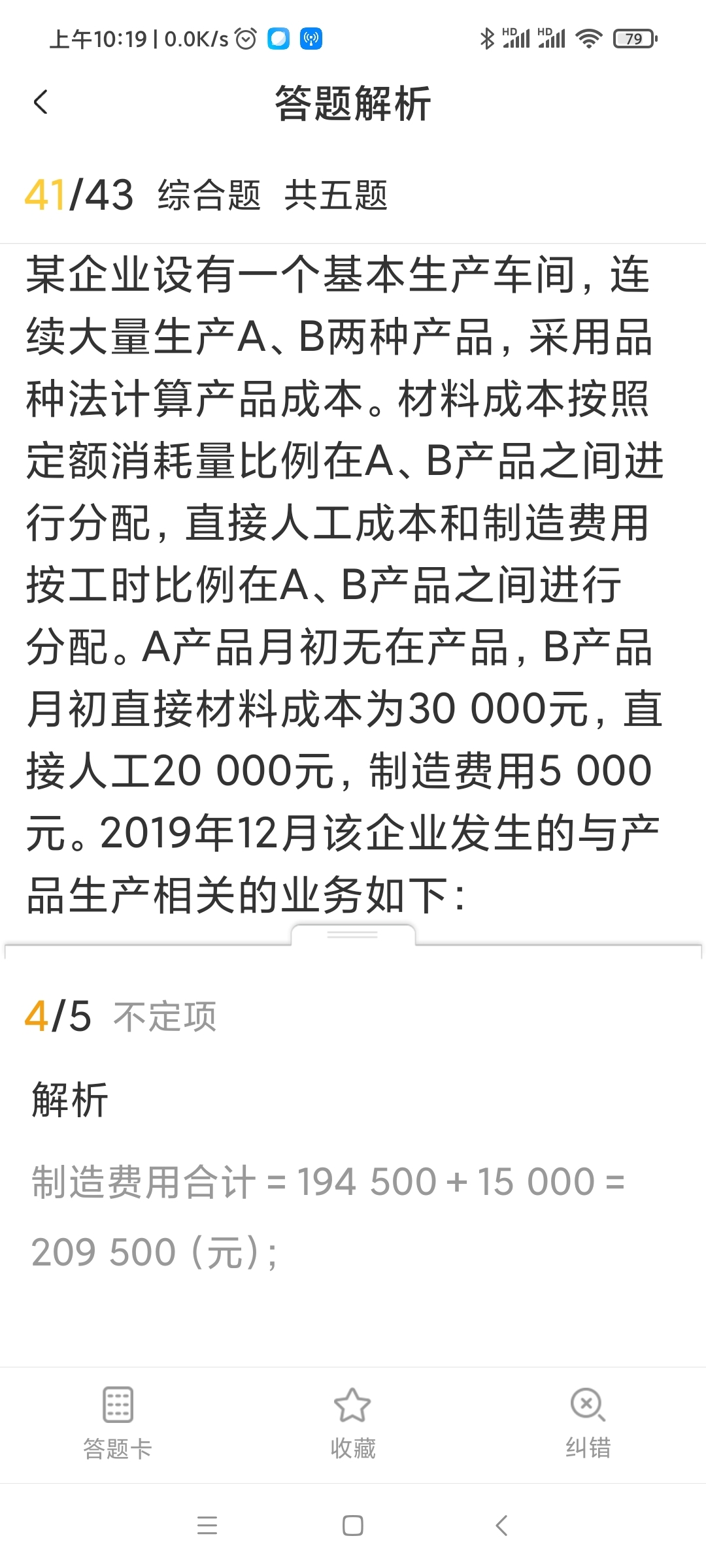
Task: Tap the panel divider handle
Action: pyautogui.click(x=352, y=936)
